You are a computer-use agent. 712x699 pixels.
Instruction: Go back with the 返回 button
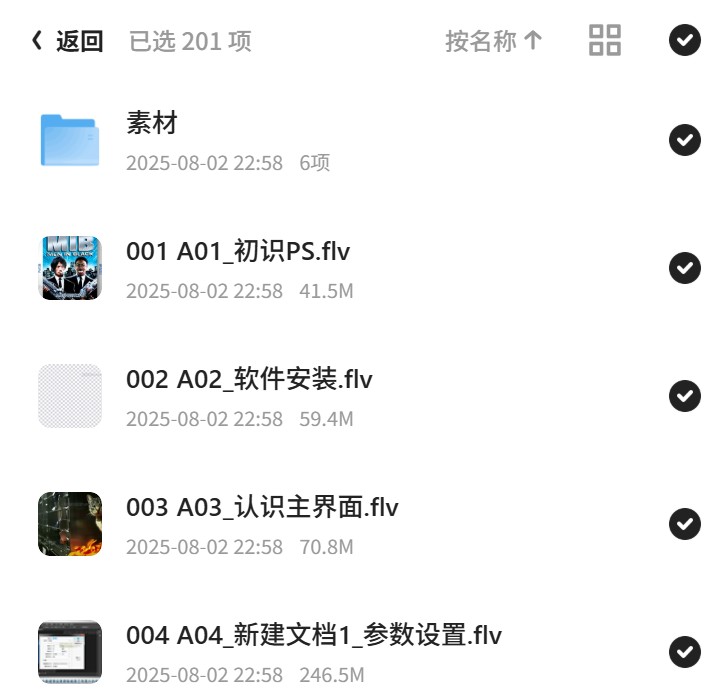point(67,41)
